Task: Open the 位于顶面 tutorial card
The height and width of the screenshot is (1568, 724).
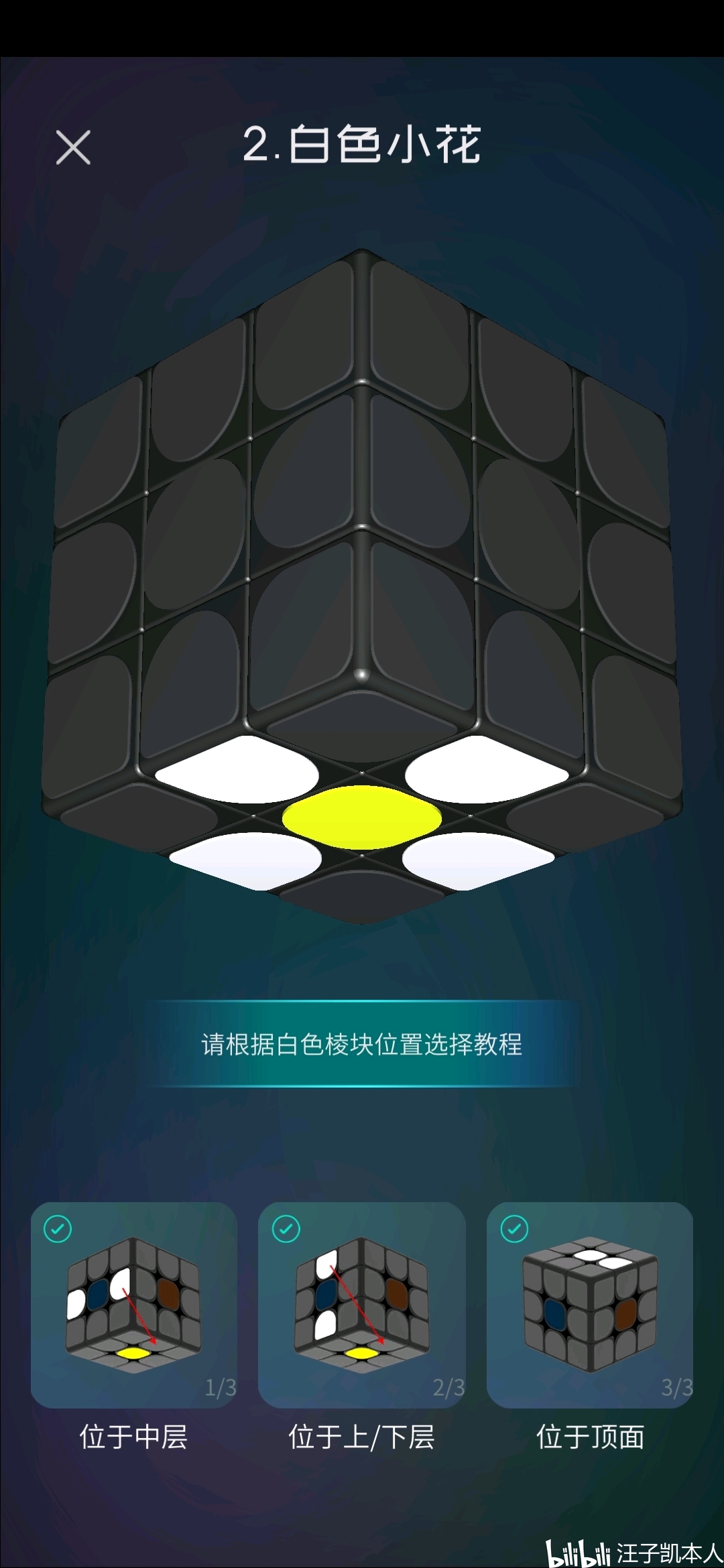Action: click(590, 1305)
